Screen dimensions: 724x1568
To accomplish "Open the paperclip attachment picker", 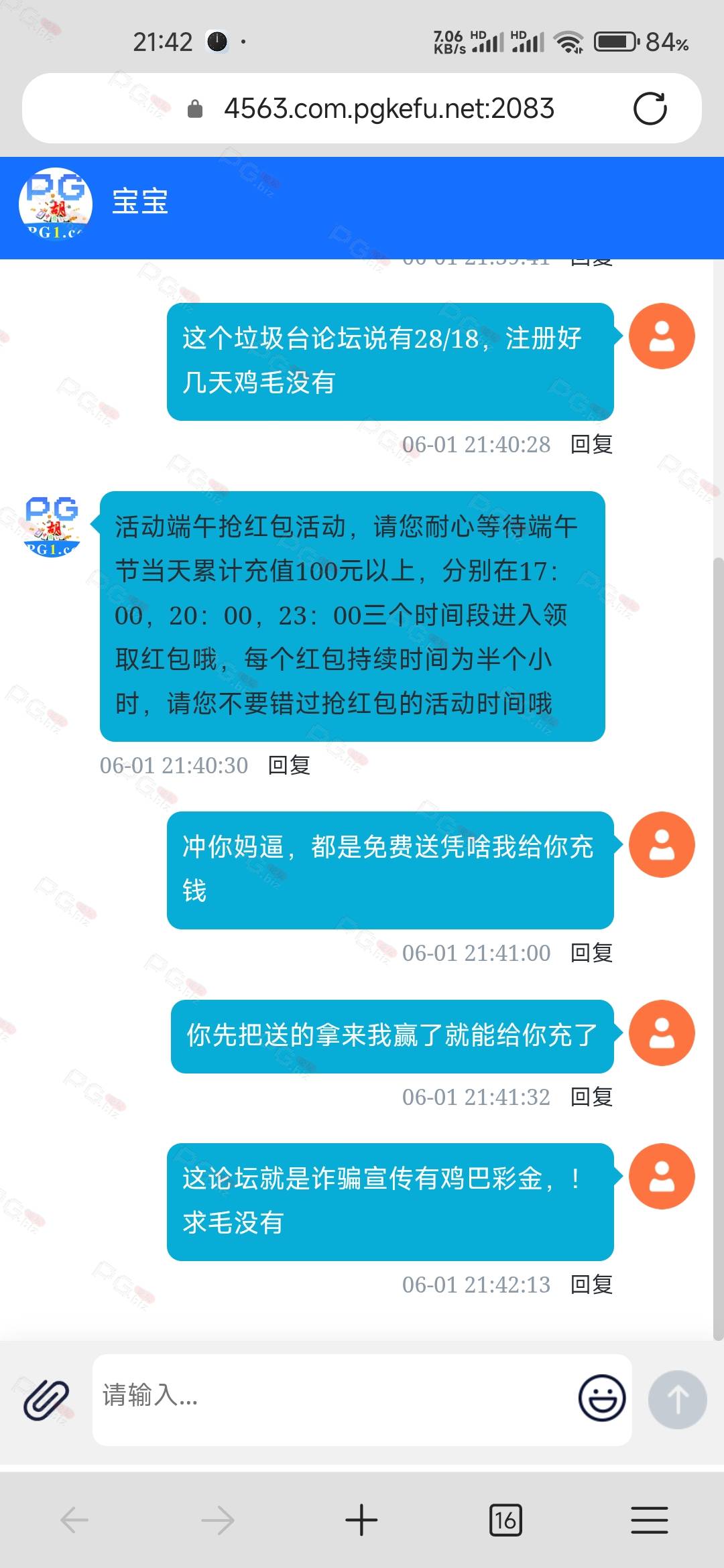I will [46, 1400].
